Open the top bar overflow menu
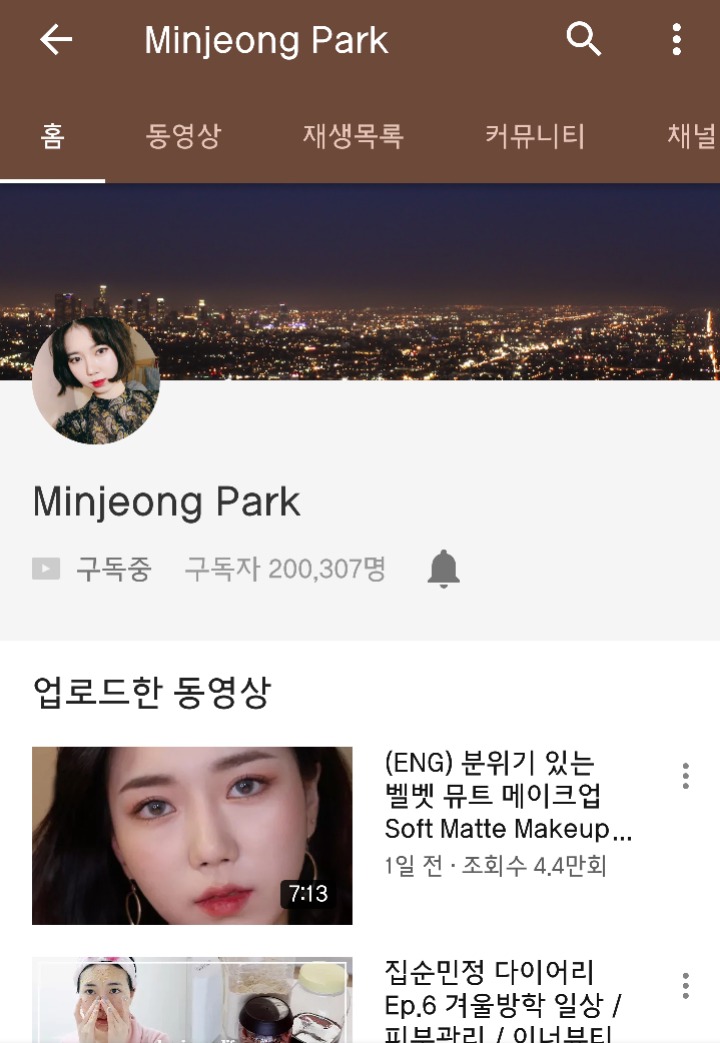The width and height of the screenshot is (720, 1043). tap(677, 40)
